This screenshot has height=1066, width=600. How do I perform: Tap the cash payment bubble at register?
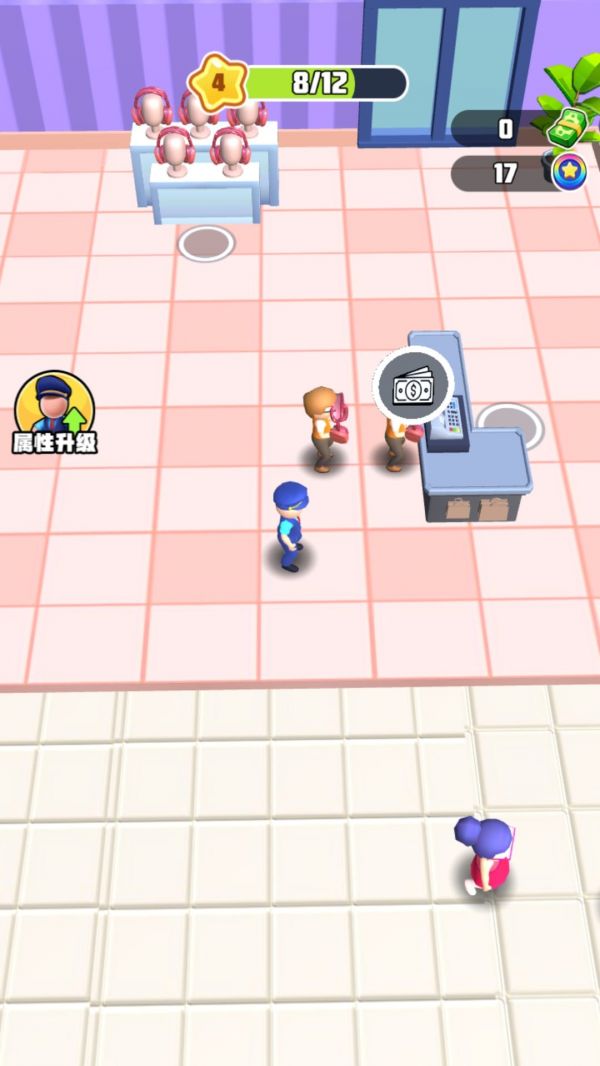tap(413, 386)
